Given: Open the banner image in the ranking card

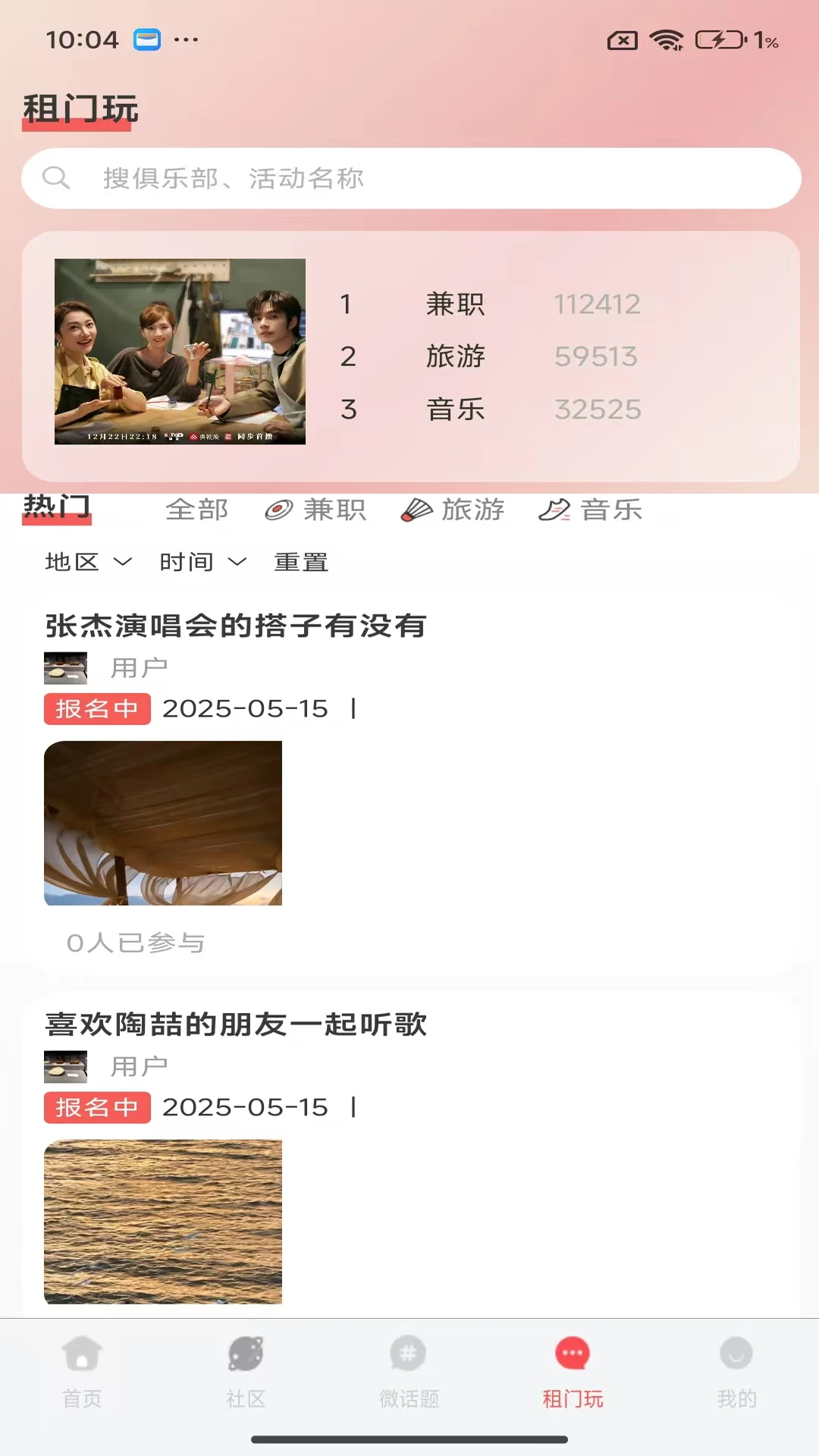Looking at the screenshot, I should [x=180, y=351].
